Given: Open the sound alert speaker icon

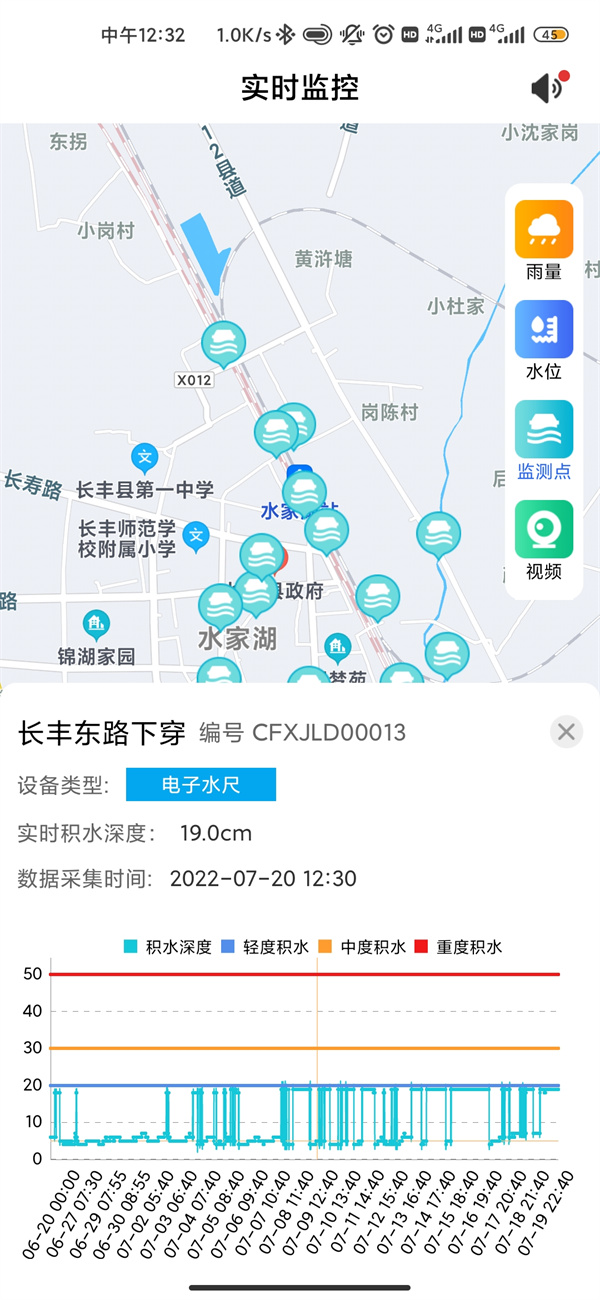Looking at the screenshot, I should point(548,88).
